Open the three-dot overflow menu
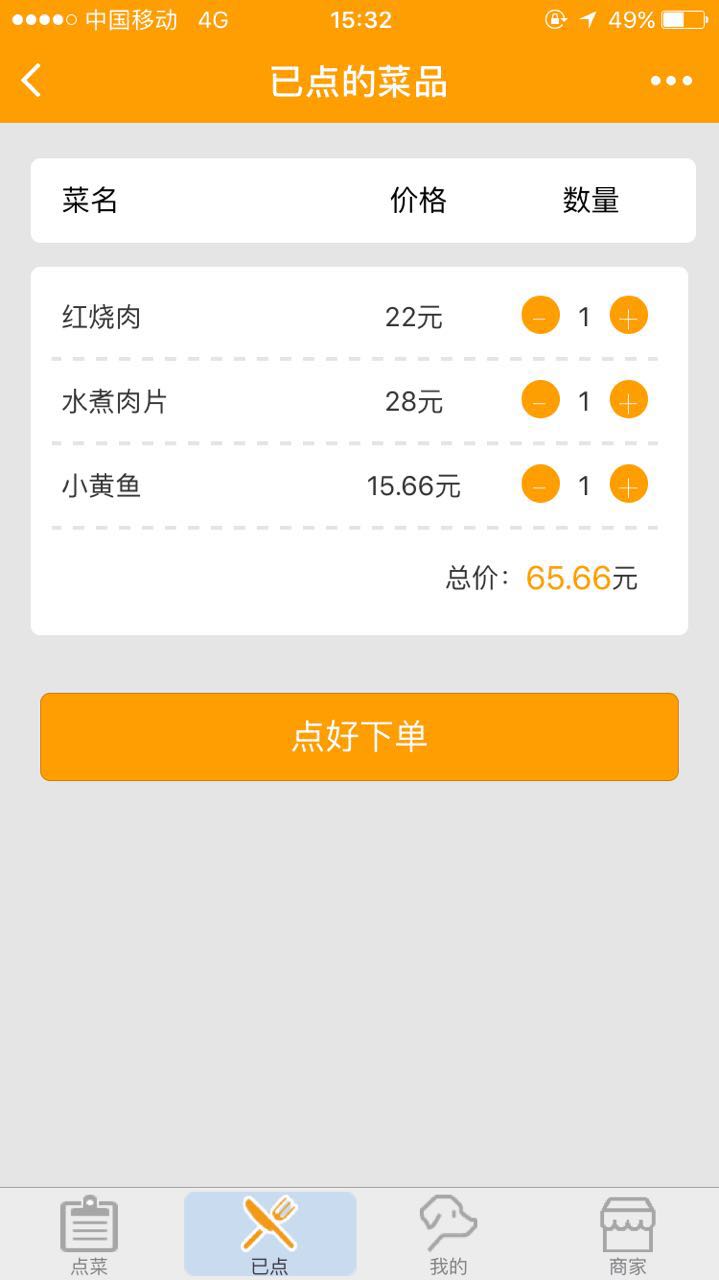This screenshot has height=1280, width=719. pyautogui.click(x=671, y=81)
